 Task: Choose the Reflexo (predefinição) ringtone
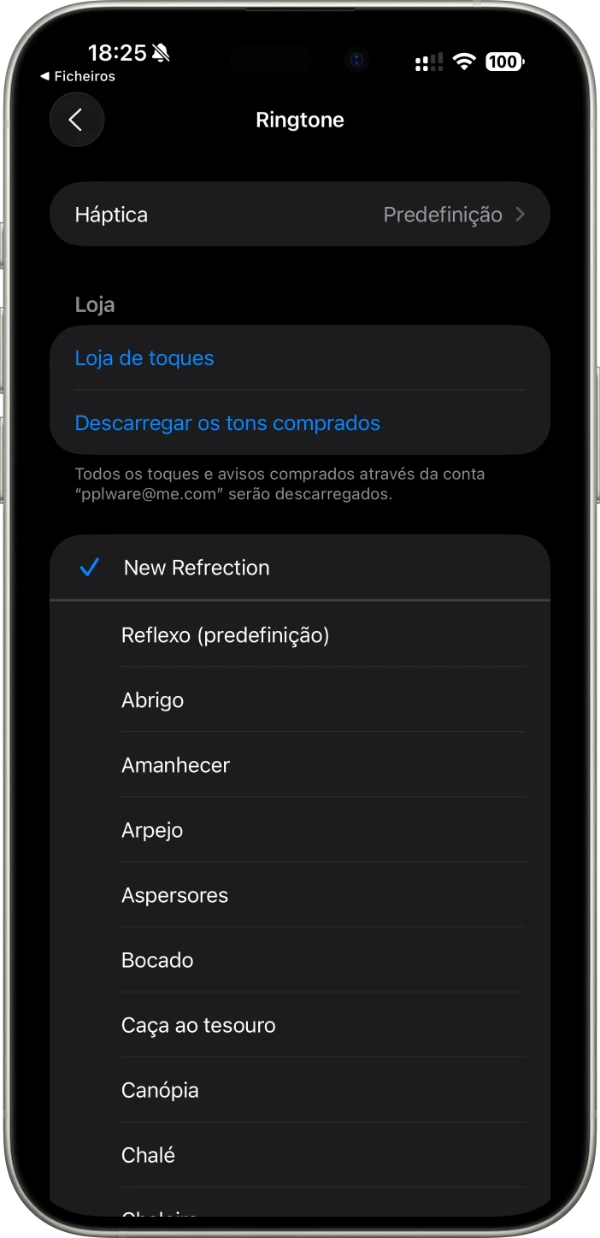tap(225, 635)
